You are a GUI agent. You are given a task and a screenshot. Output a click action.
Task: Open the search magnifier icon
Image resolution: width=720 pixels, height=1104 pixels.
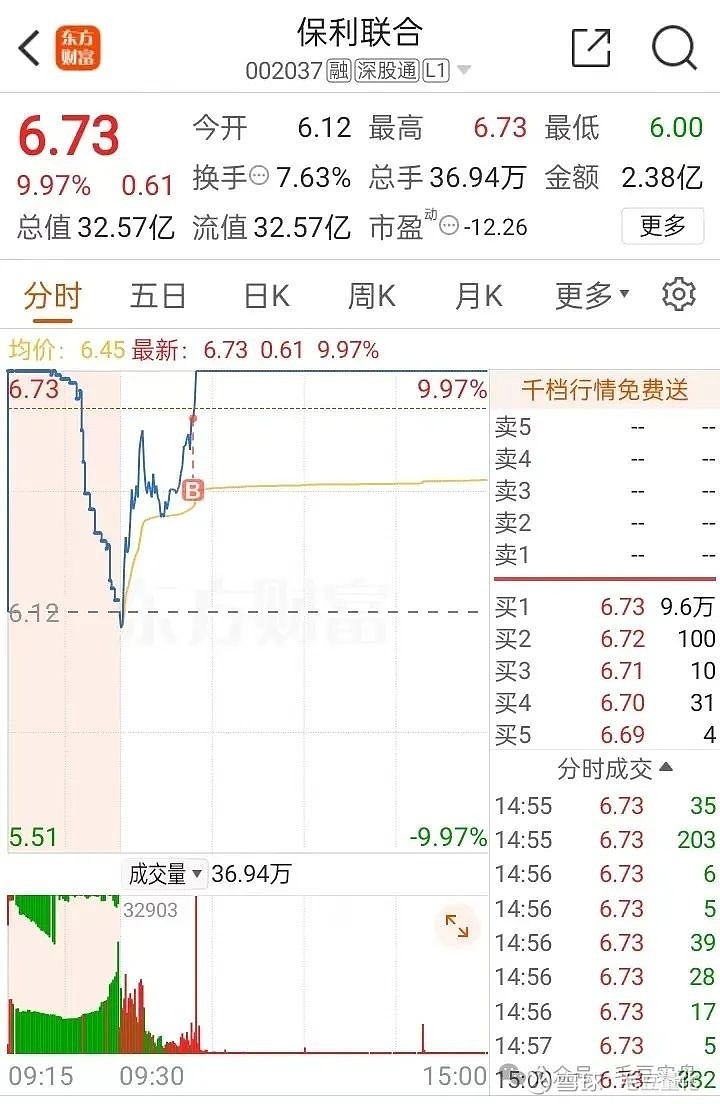(x=675, y=47)
